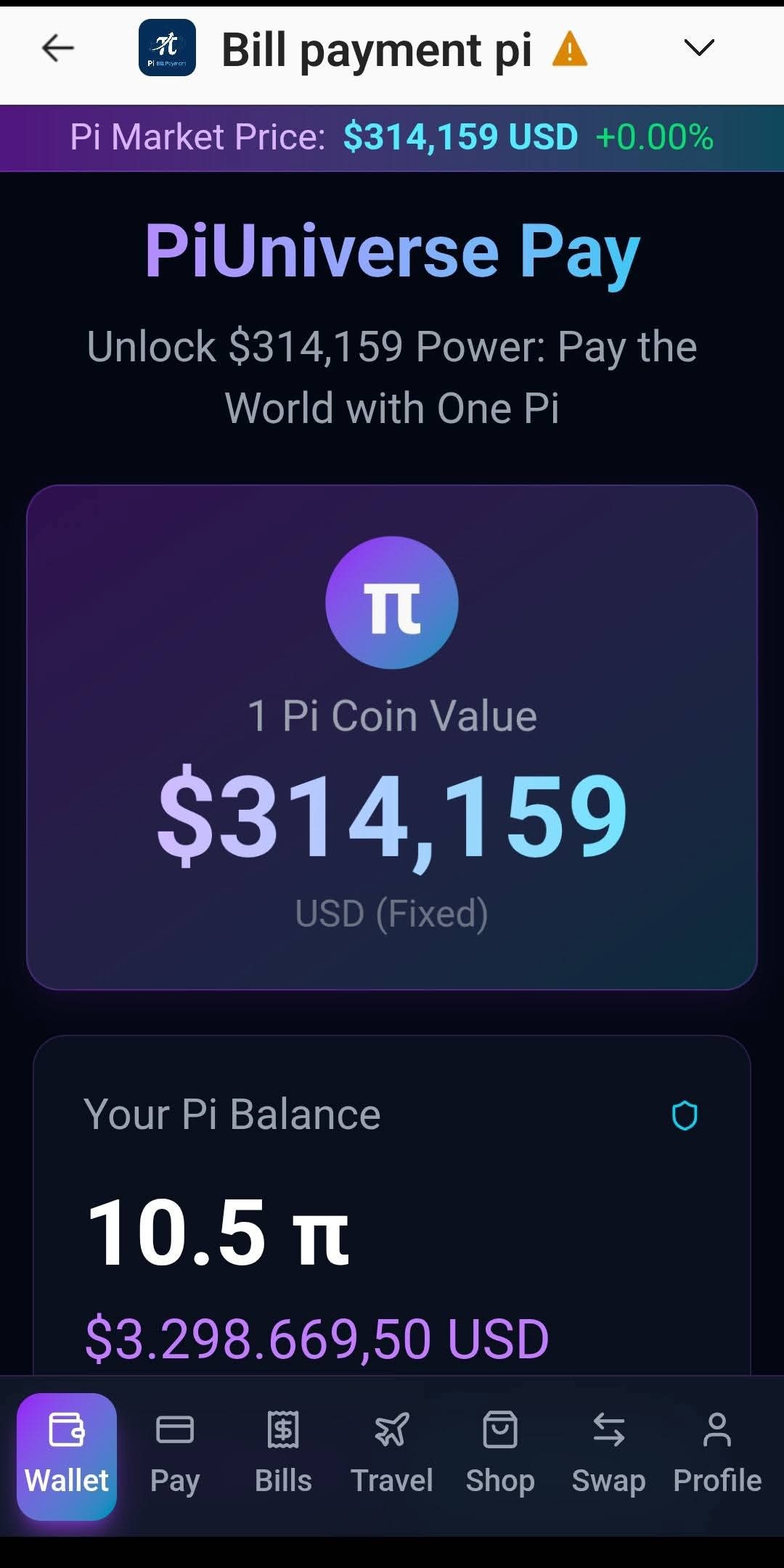Open the Bills tab
This screenshot has height=1568, width=784.
(283, 1456)
